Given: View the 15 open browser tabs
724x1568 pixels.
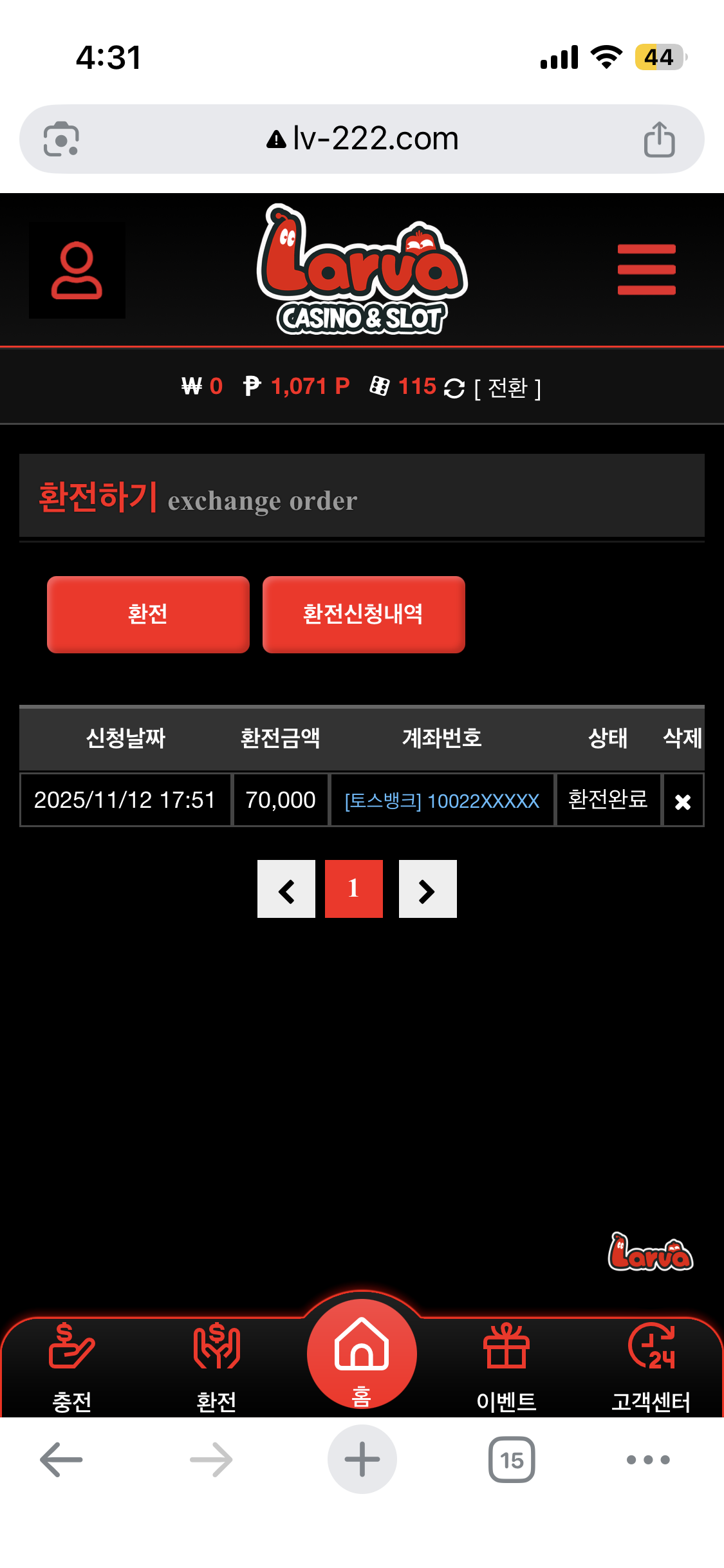Looking at the screenshot, I should (512, 1460).
